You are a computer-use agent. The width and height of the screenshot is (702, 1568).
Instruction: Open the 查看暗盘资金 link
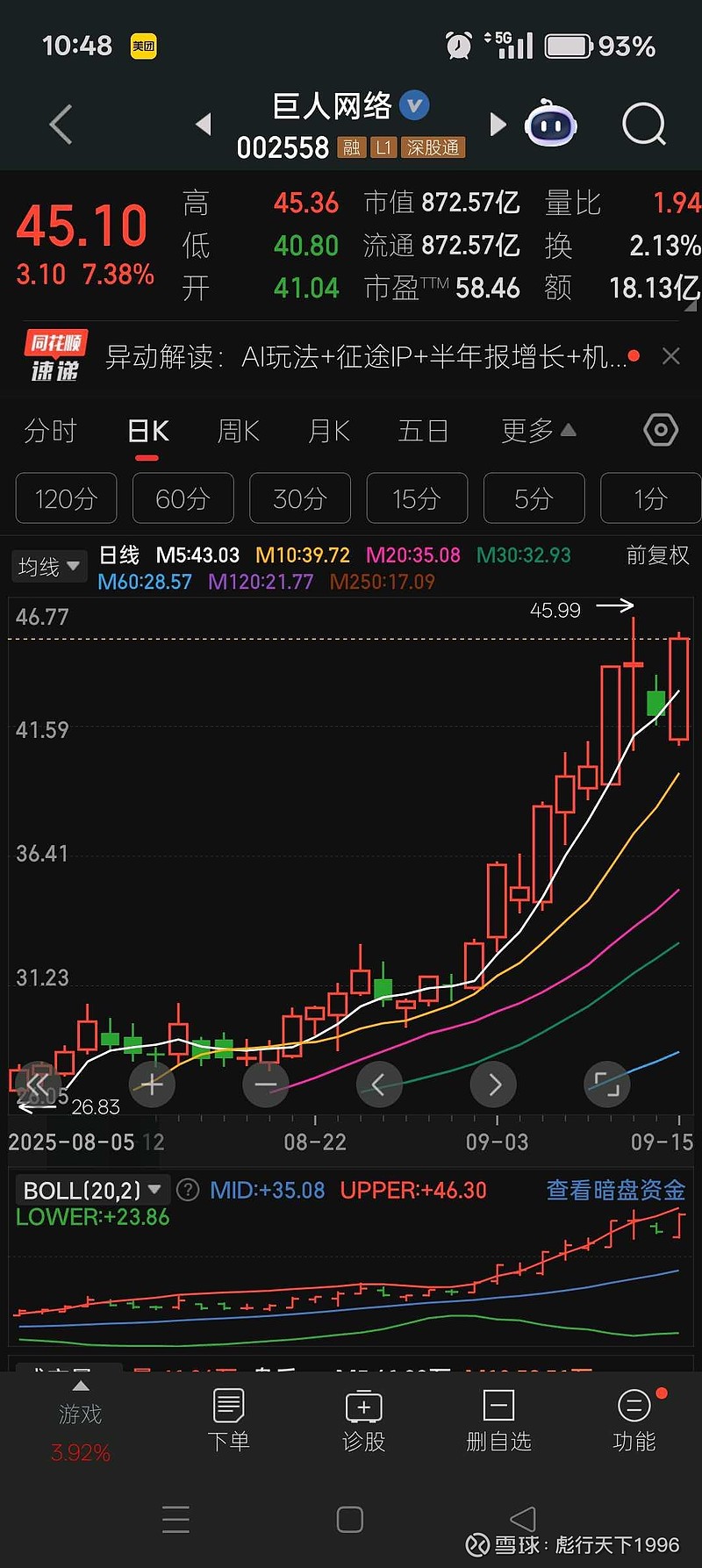615,1190
